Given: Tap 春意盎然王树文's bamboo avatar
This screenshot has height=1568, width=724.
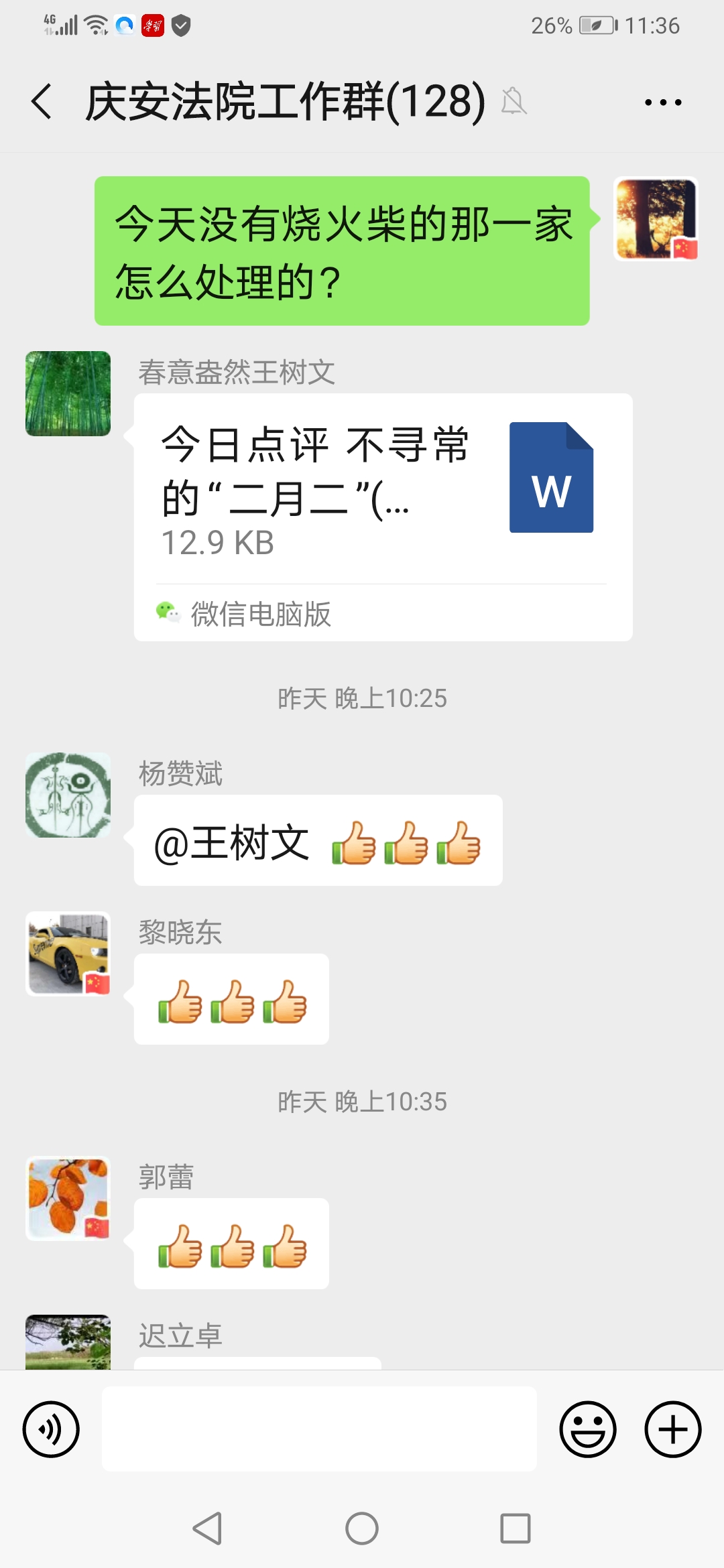Looking at the screenshot, I should coord(68,393).
